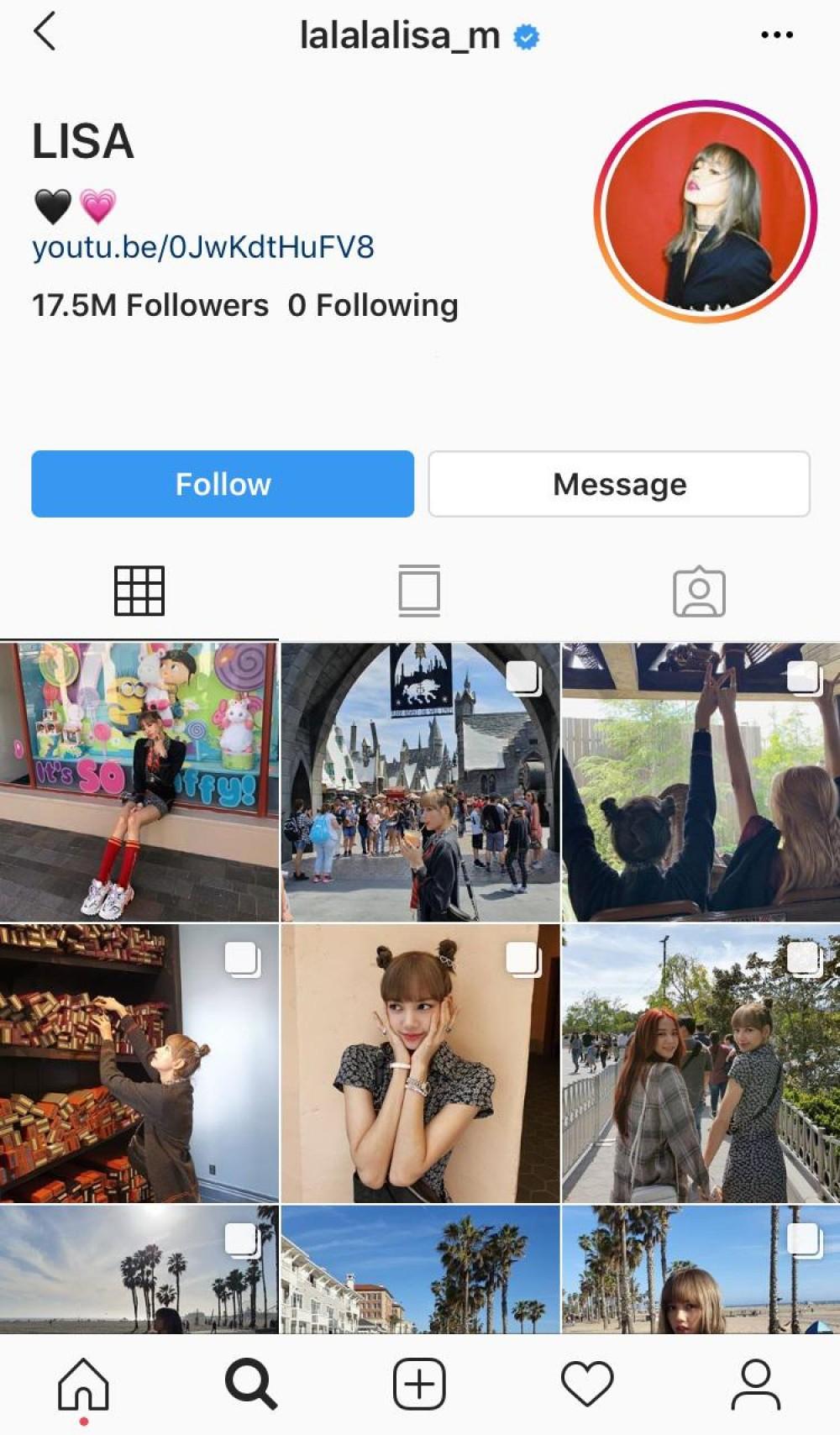Open the raised hands on ride post
The image size is (840, 1435).
pos(701,781)
